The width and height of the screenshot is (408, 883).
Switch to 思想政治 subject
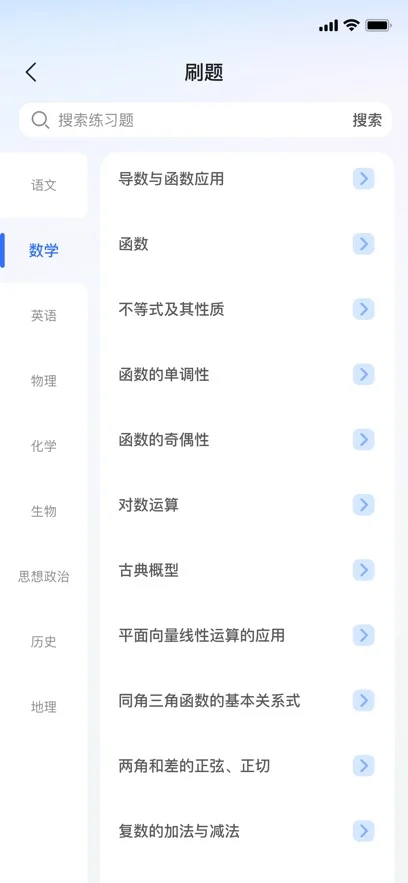tap(44, 577)
